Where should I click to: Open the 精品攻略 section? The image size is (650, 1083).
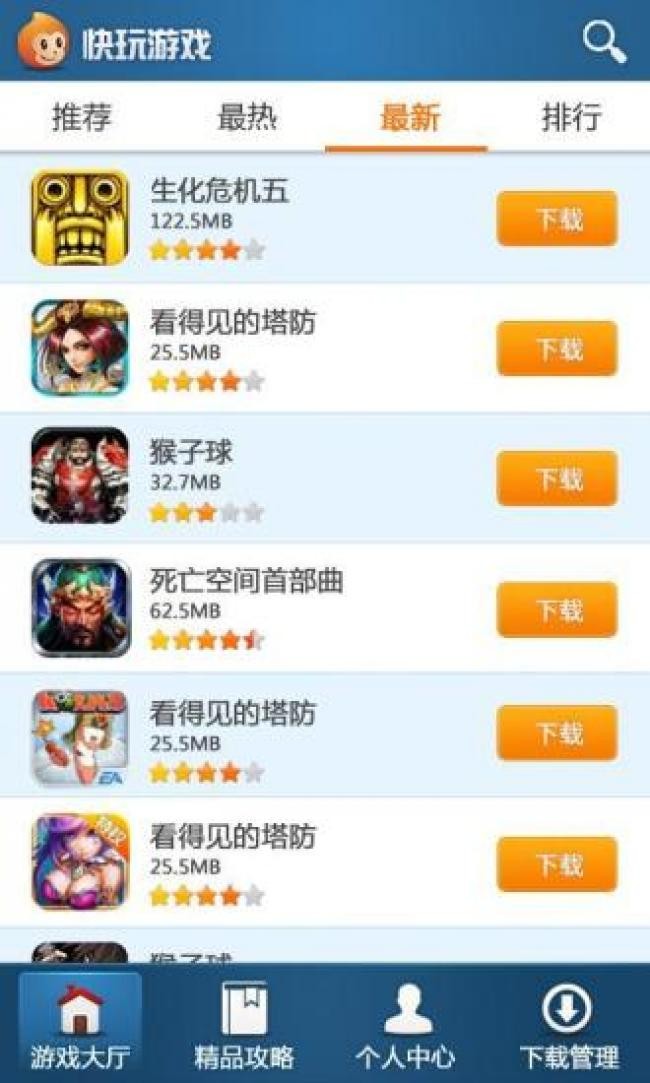(x=244, y=1023)
